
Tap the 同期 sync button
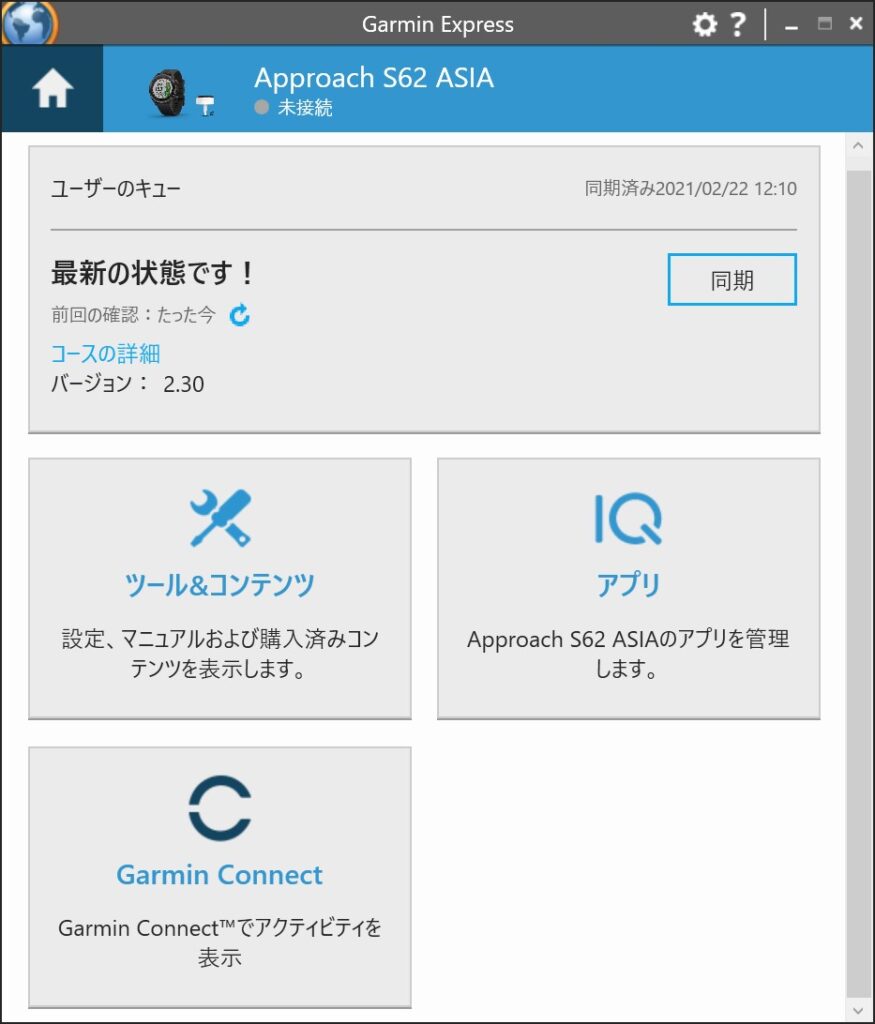pyautogui.click(x=731, y=280)
